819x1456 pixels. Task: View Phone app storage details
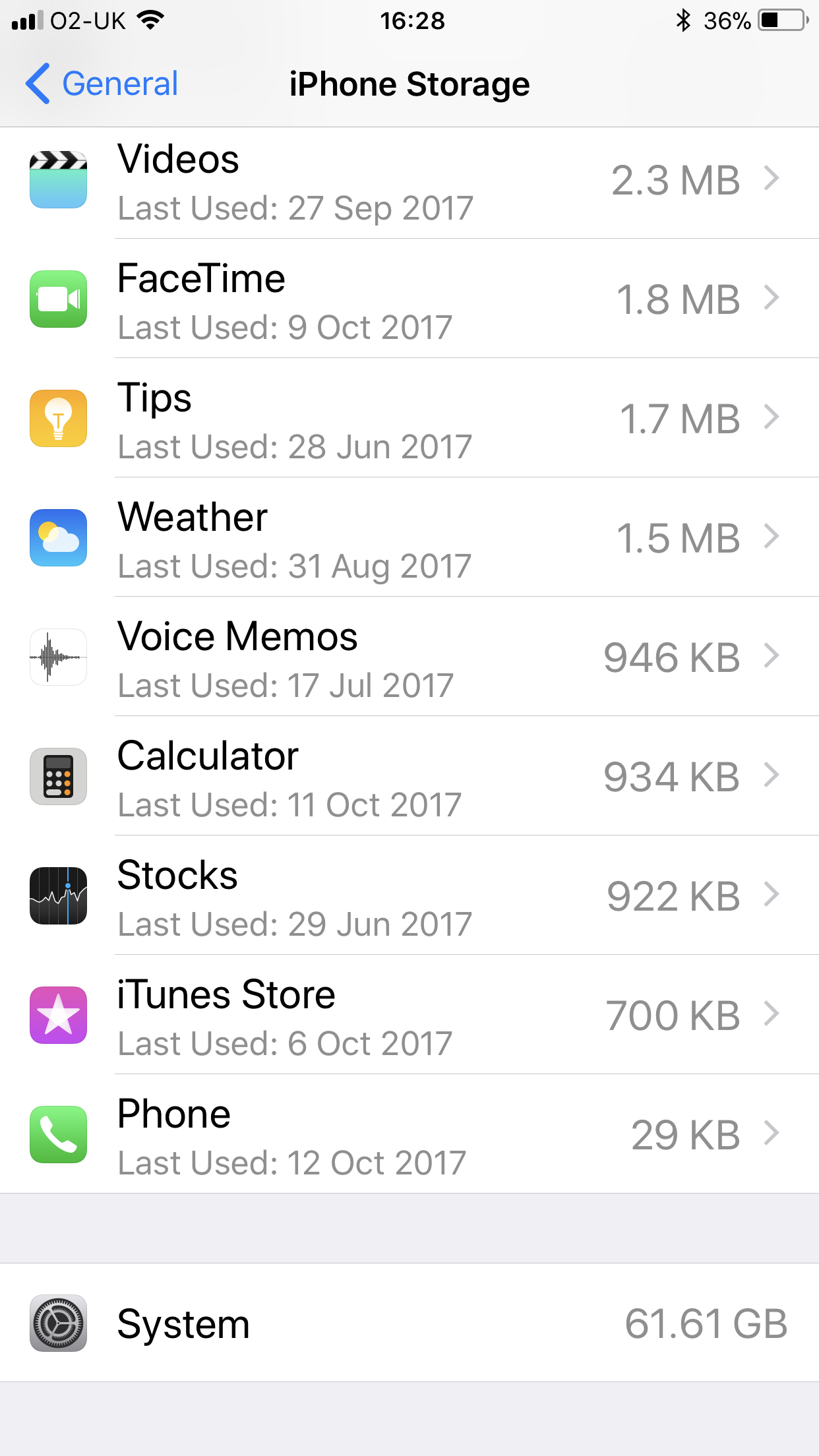409,1134
